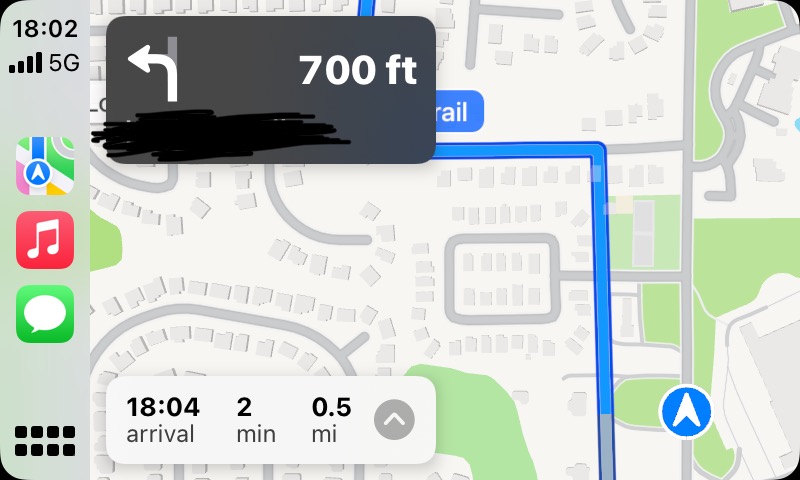Image resolution: width=800 pixels, height=480 pixels.
Task: Tap the 700 ft left turn instruction card
Action: click(271, 90)
